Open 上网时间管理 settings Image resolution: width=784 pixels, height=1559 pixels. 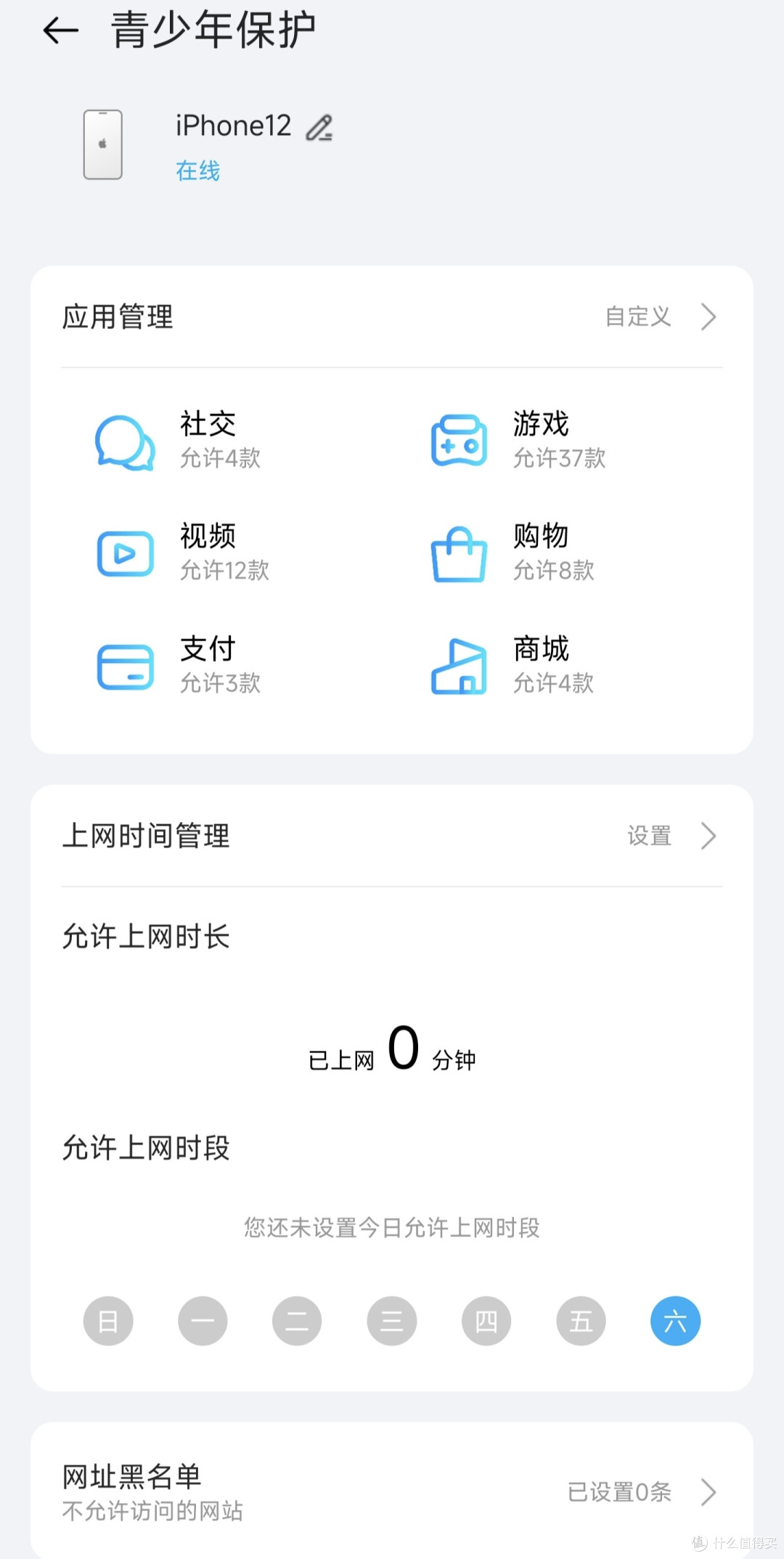click(671, 837)
